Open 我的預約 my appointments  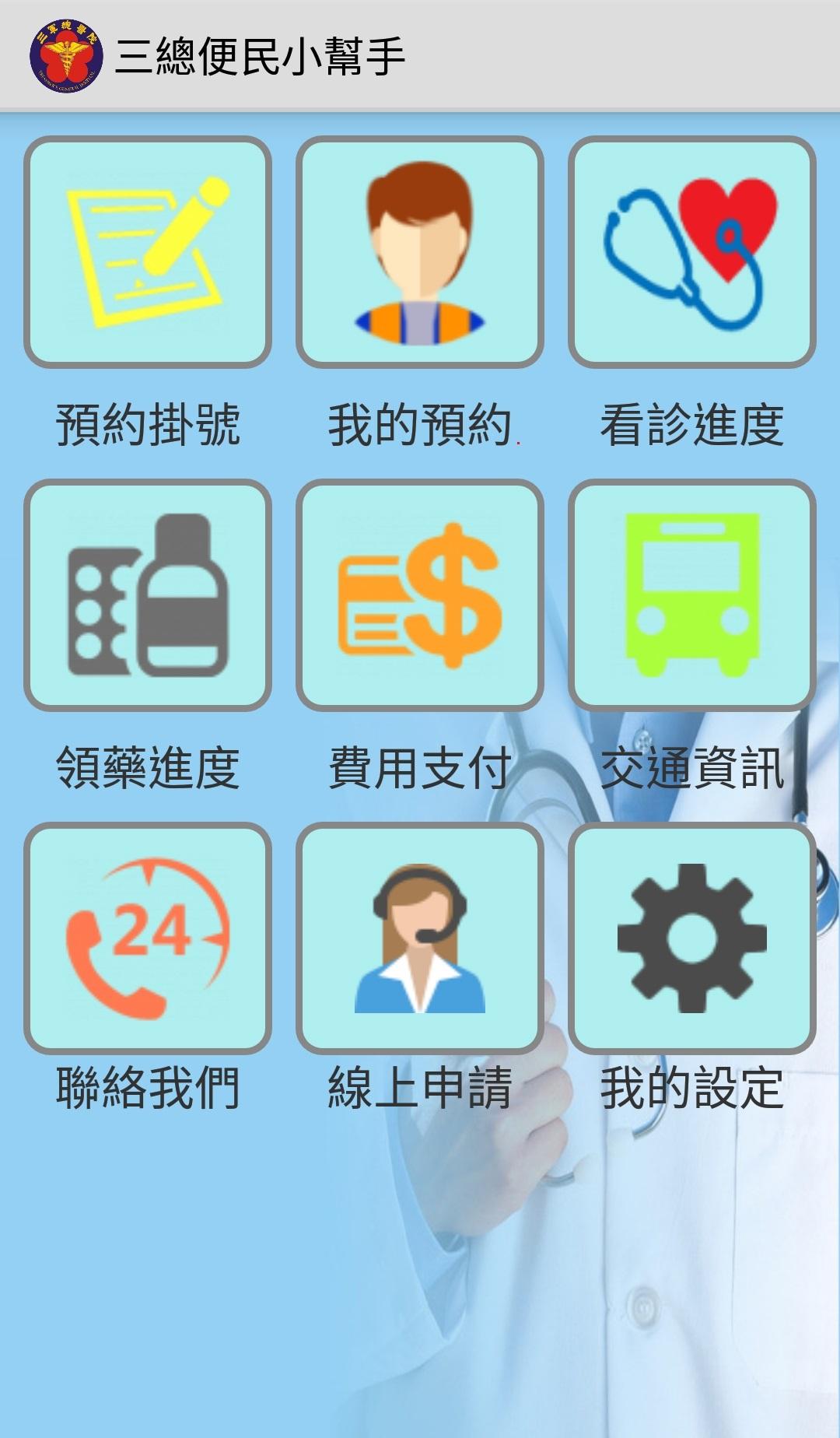[420, 251]
